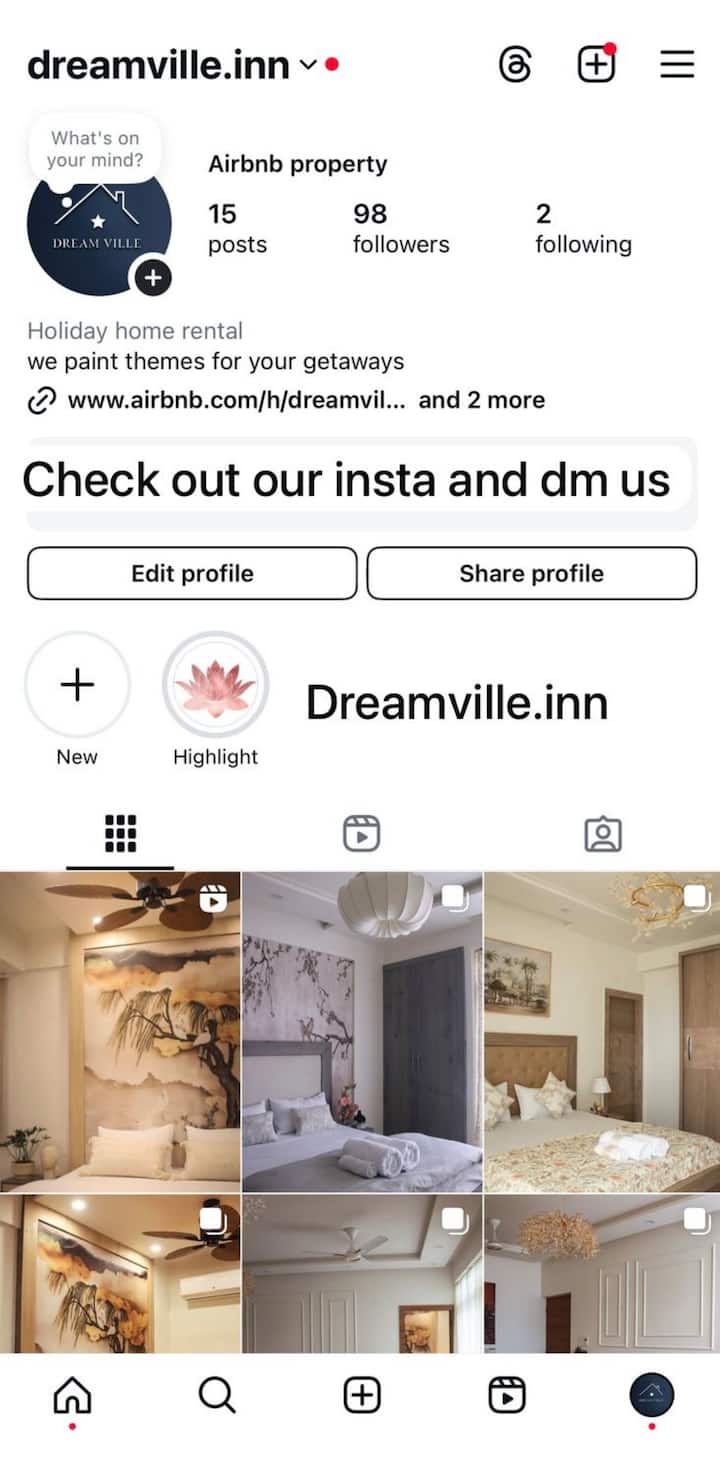Tap the Edit profile button
Image resolution: width=720 pixels, height=1468 pixels.
(192, 573)
